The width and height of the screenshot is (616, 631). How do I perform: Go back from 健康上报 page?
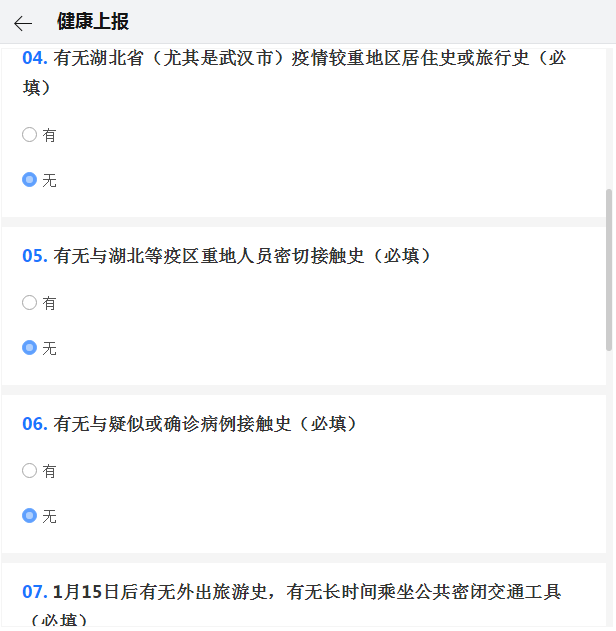pos(23,23)
